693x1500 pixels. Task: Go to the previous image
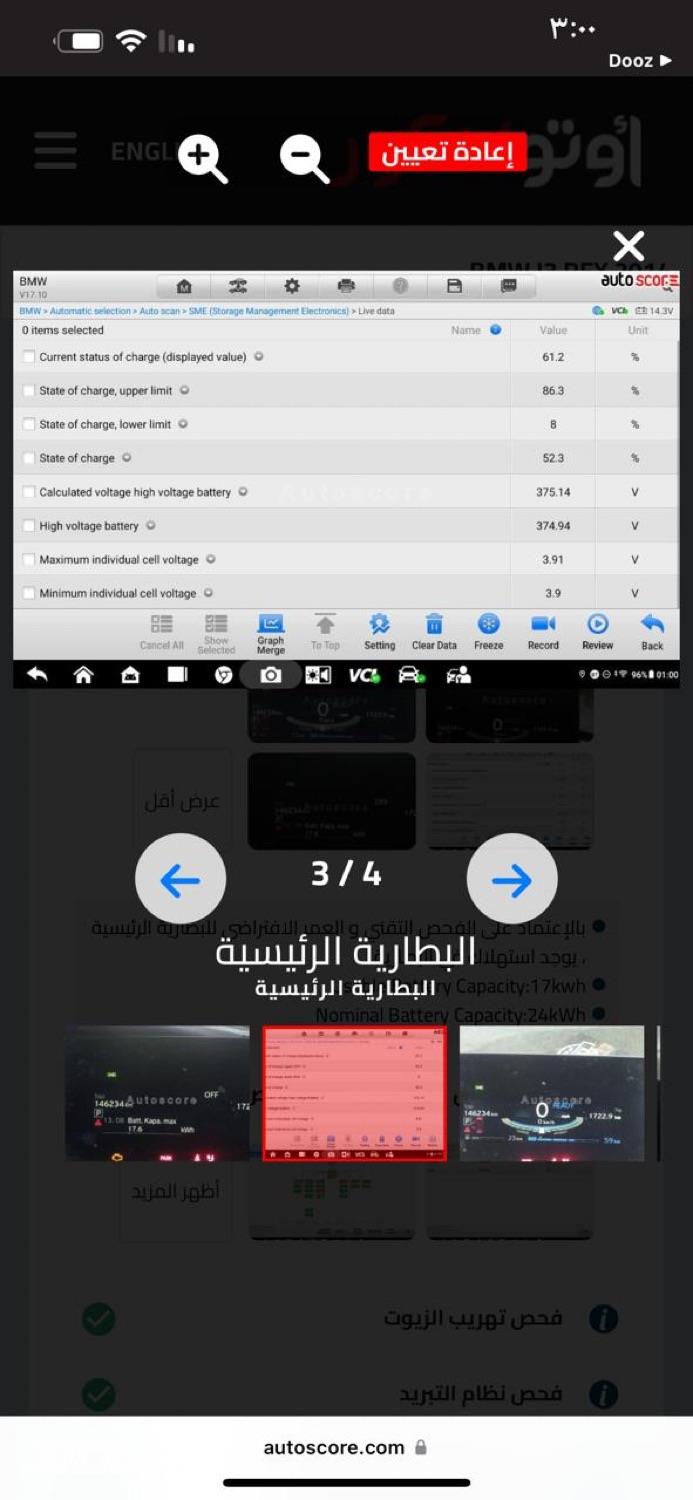(x=181, y=879)
